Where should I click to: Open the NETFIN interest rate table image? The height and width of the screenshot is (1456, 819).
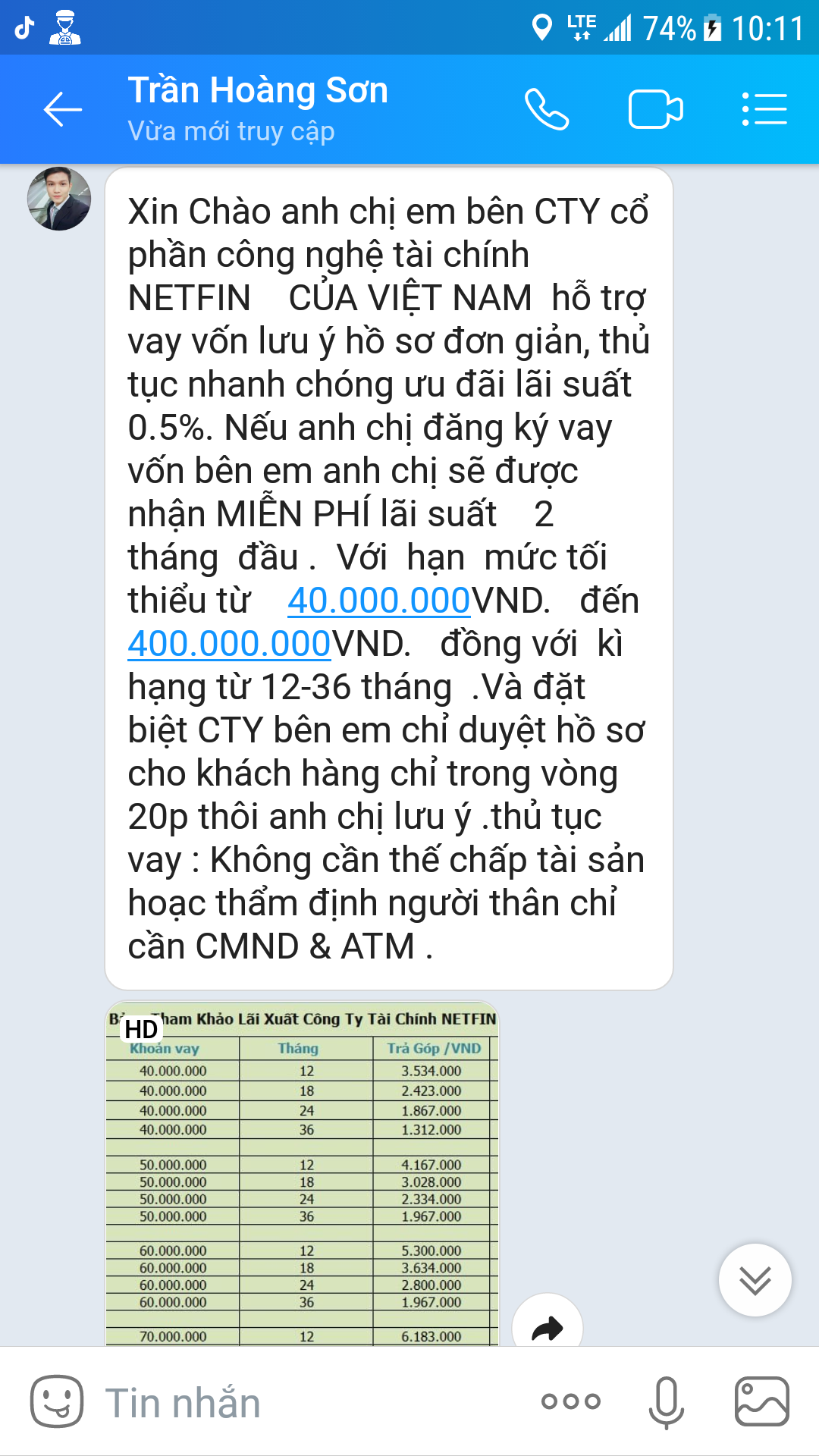coord(302,1175)
